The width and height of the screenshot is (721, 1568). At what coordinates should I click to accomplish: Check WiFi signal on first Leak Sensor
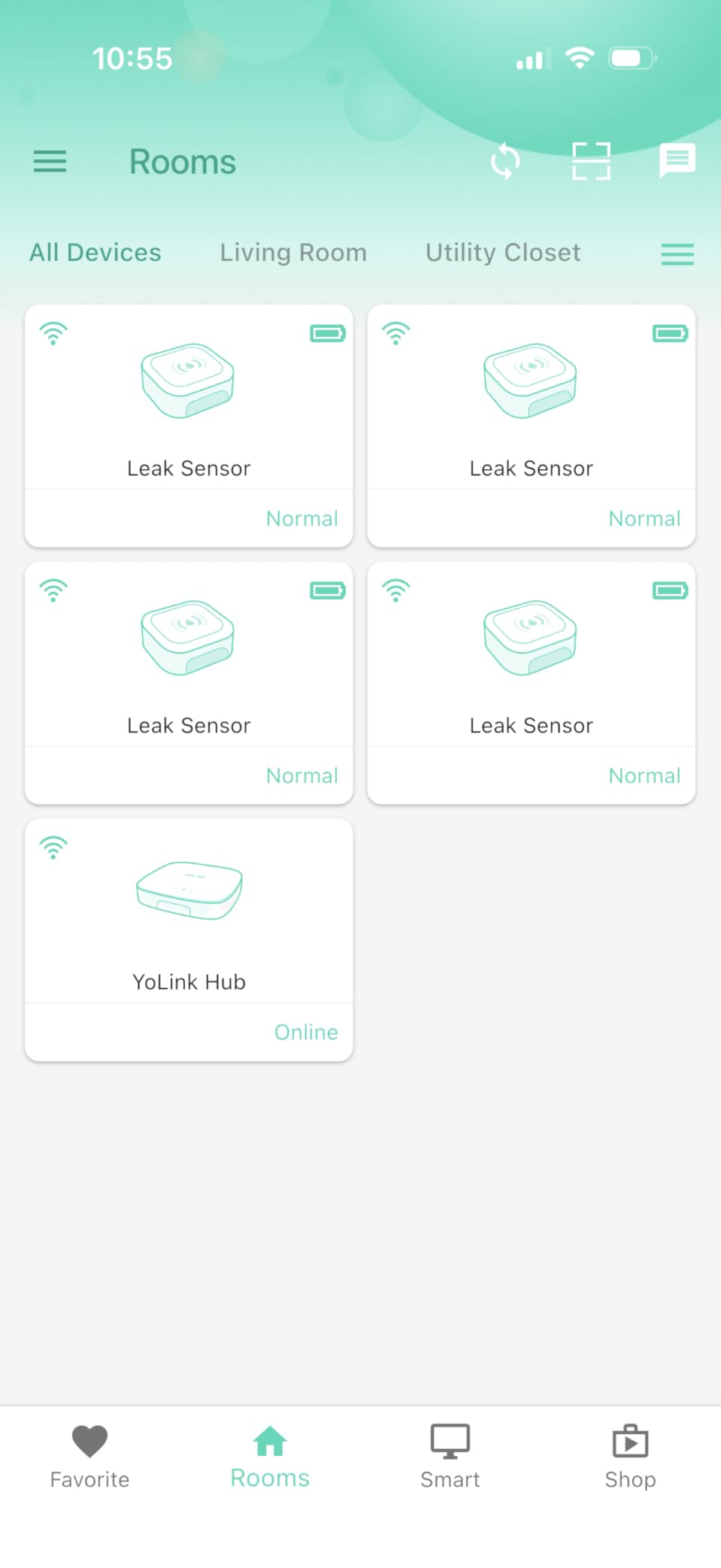53,332
